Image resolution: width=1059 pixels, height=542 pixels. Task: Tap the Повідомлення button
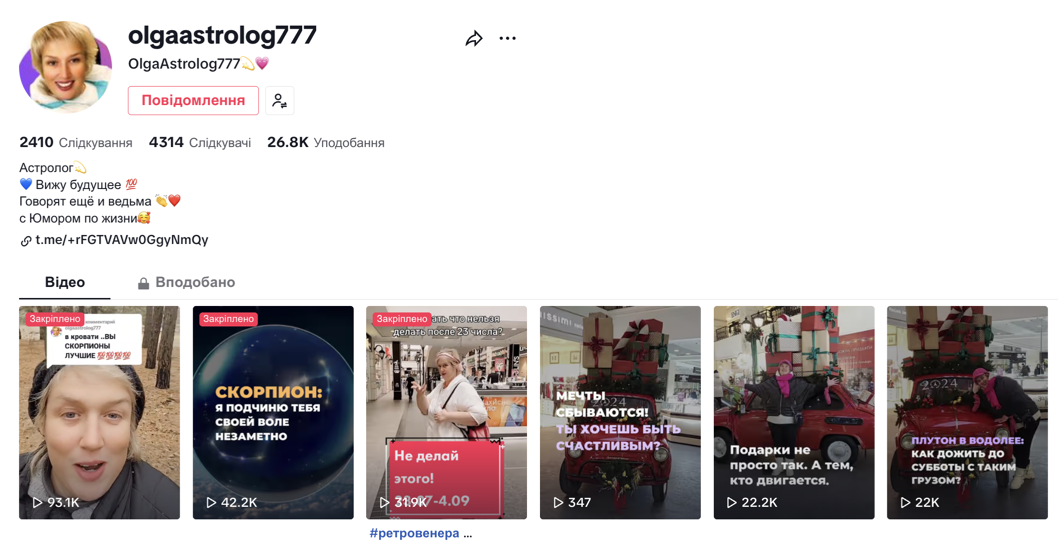(x=193, y=100)
